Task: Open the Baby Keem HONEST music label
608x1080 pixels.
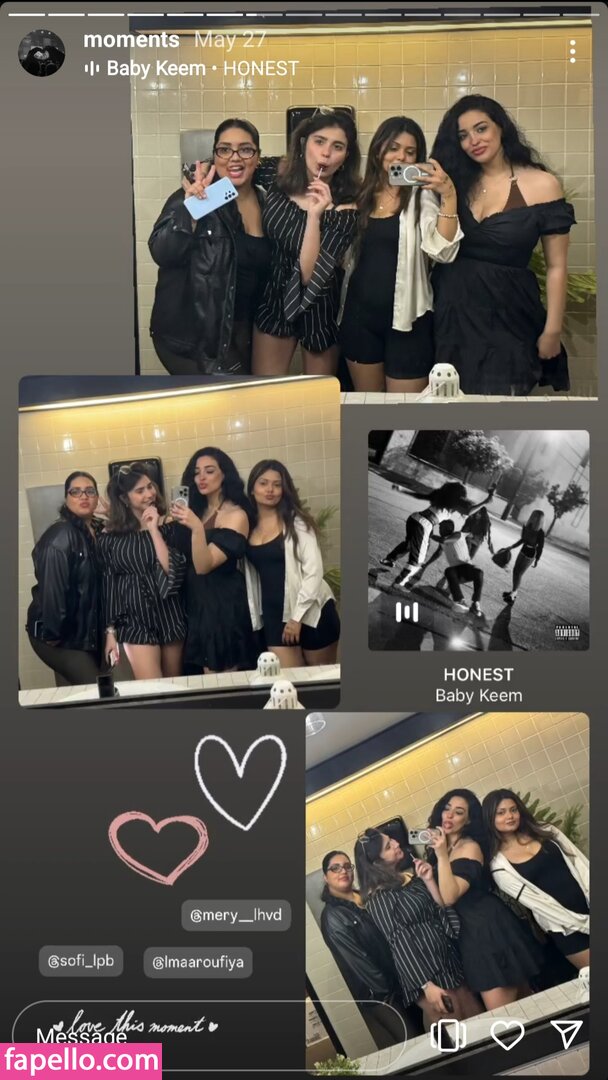Action: click(192, 69)
